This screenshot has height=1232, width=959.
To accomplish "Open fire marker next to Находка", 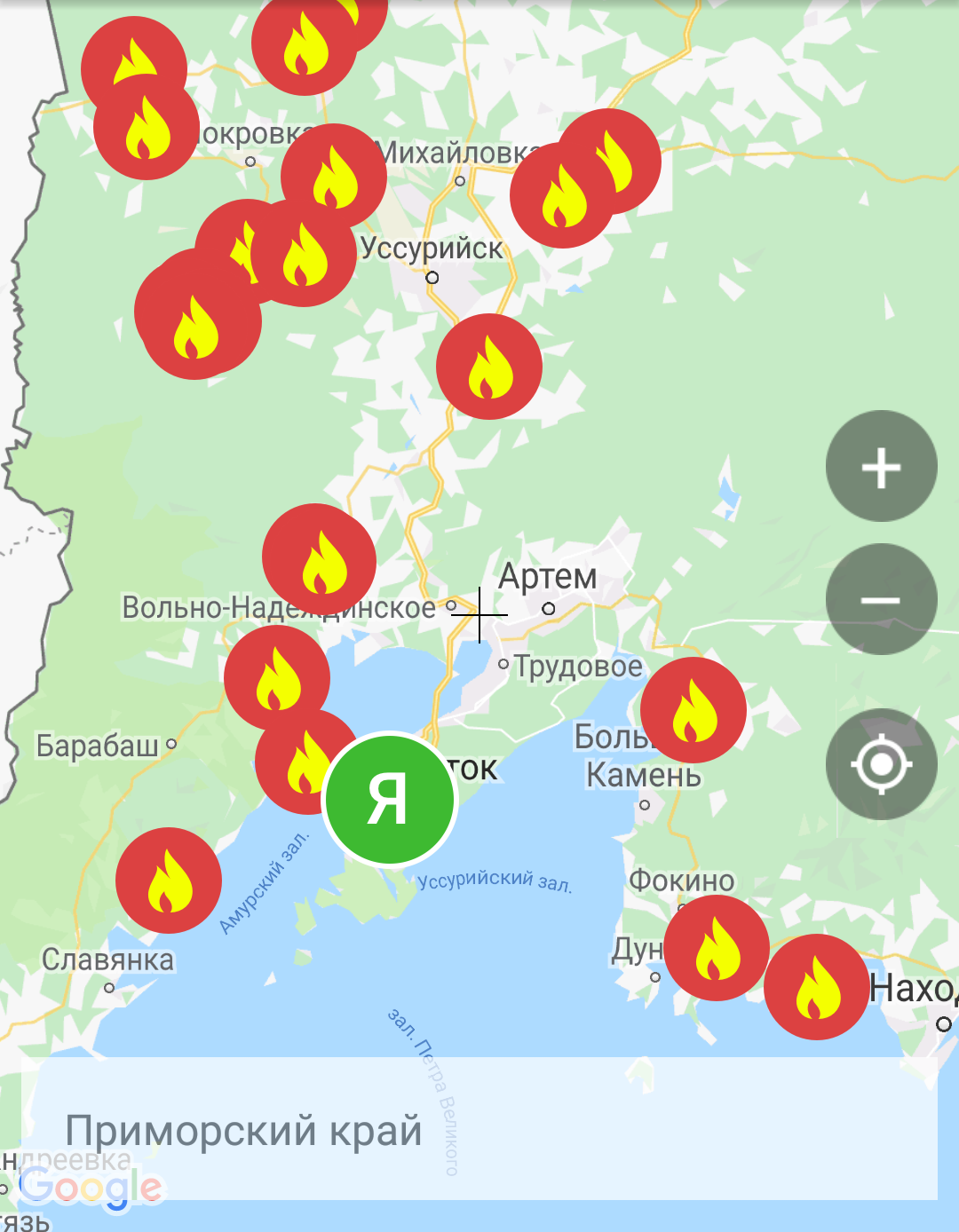I will [817, 987].
